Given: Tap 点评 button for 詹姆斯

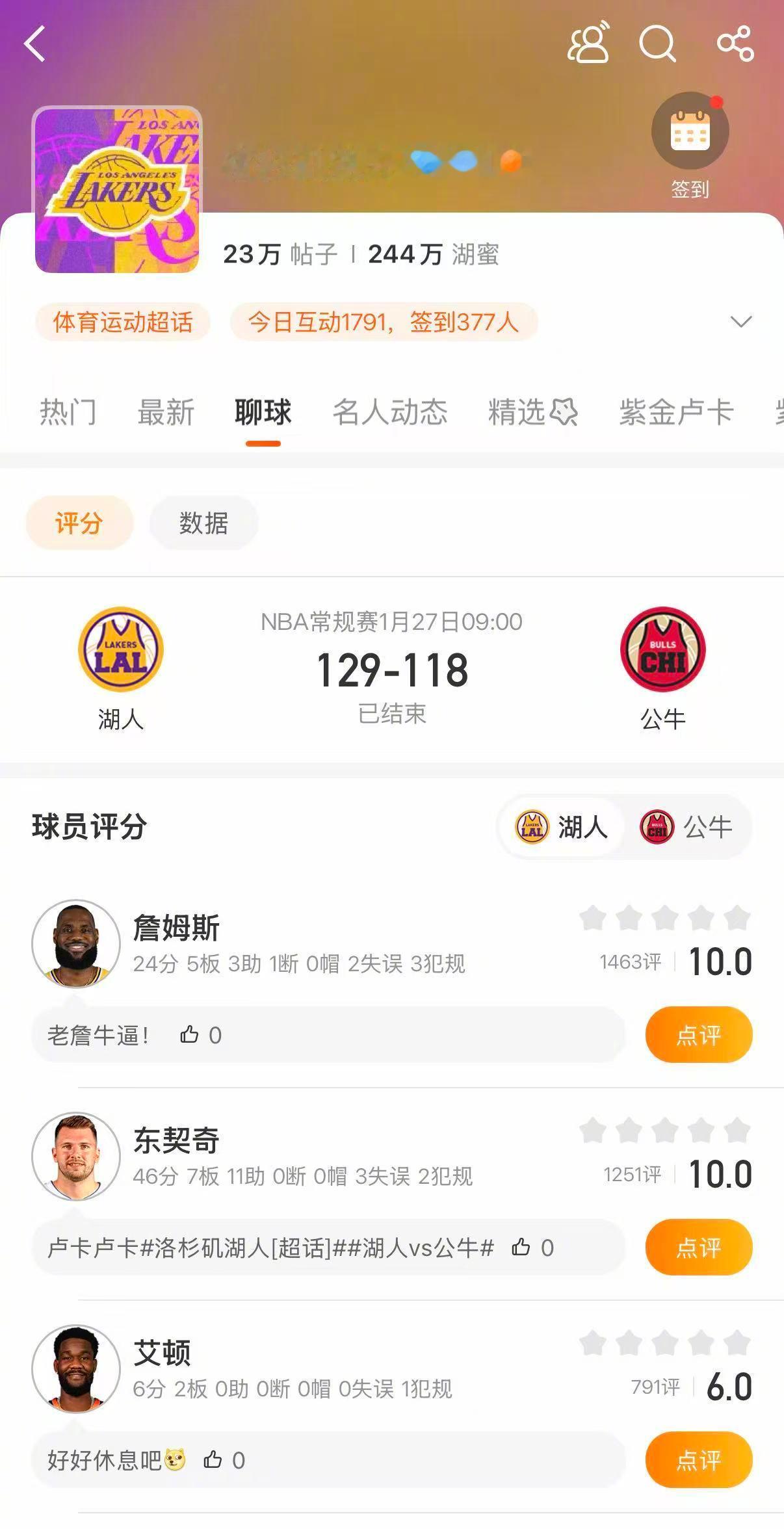Looking at the screenshot, I should pos(699,1035).
